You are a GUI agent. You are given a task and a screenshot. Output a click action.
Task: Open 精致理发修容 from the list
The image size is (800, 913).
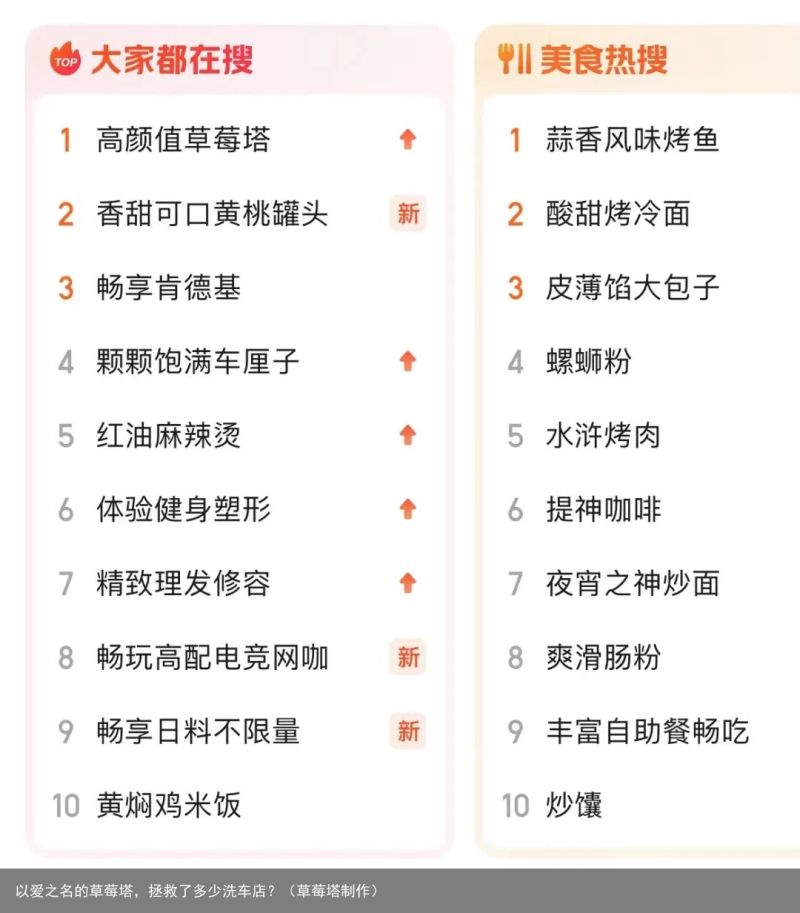pyautogui.click(x=183, y=584)
